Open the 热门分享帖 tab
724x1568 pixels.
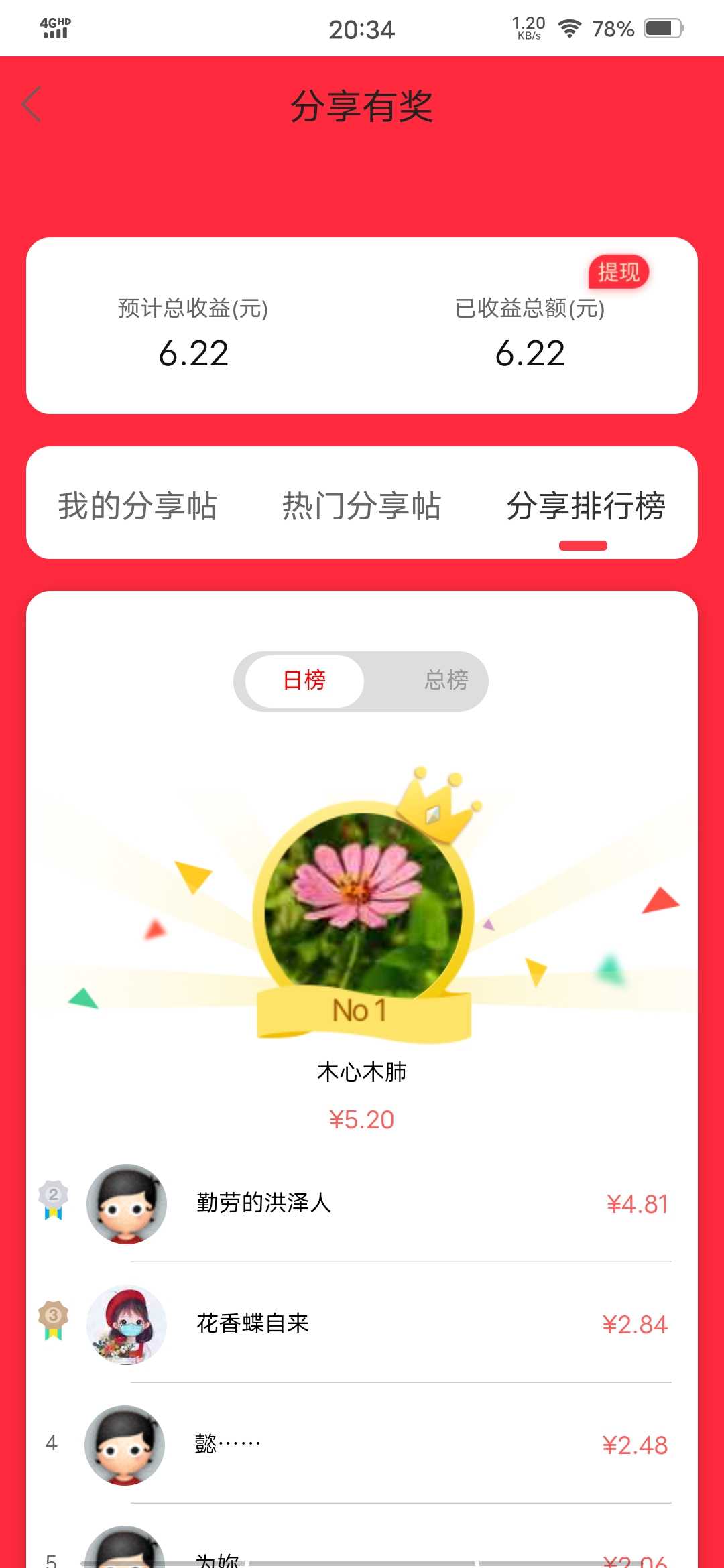pyautogui.click(x=361, y=505)
